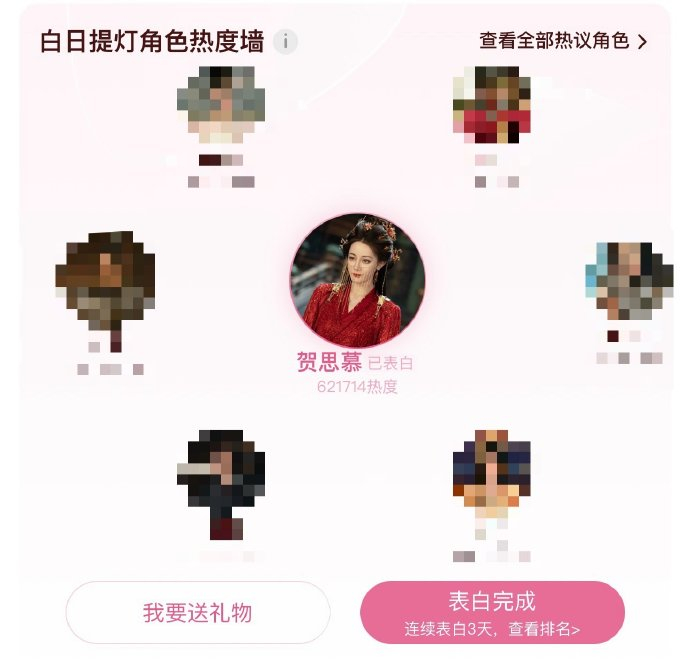The width and height of the screenshot is (690, 663).
Task: Tap 表白完成 button to view ranking
Action: pyautogui.click(x=492, y=612)
